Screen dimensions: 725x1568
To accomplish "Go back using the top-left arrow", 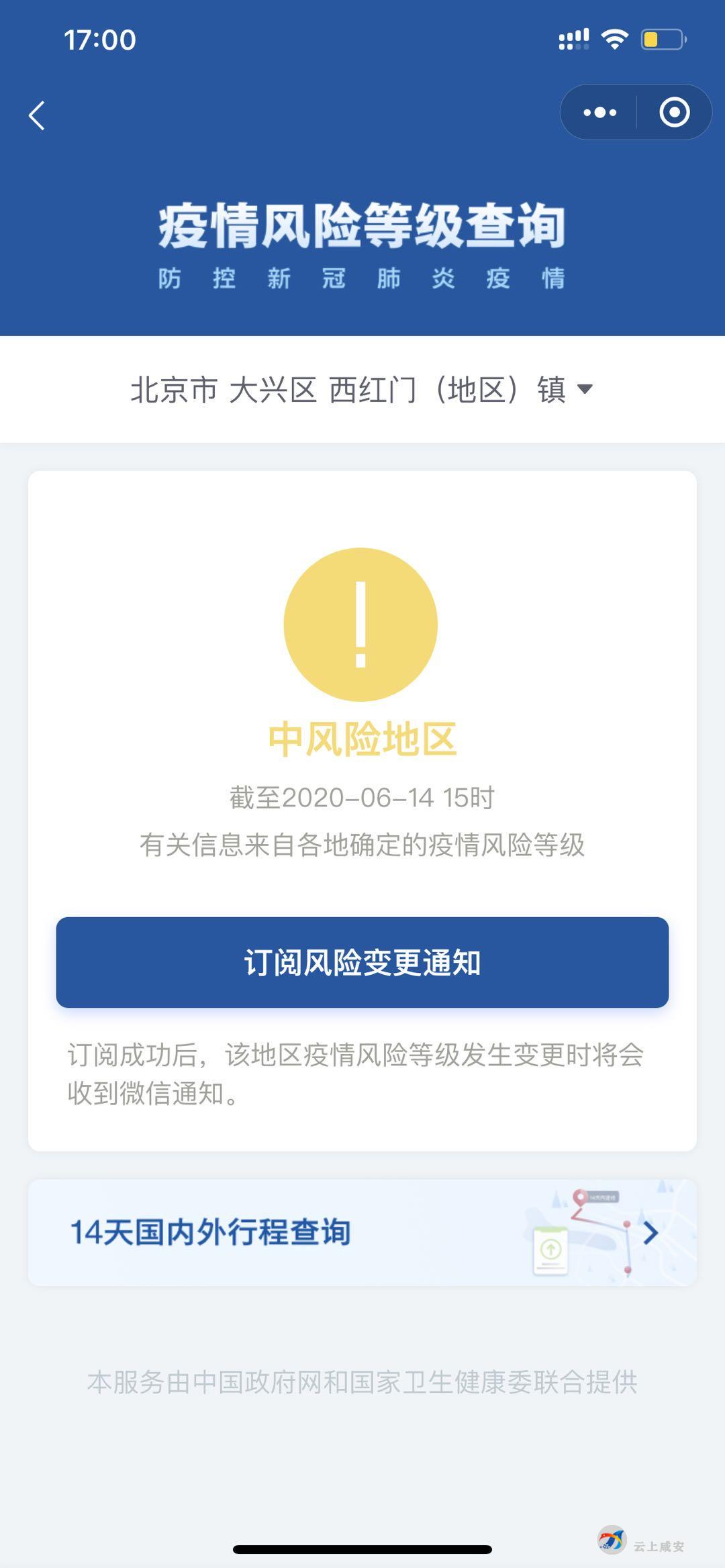I will coord(37,115).
